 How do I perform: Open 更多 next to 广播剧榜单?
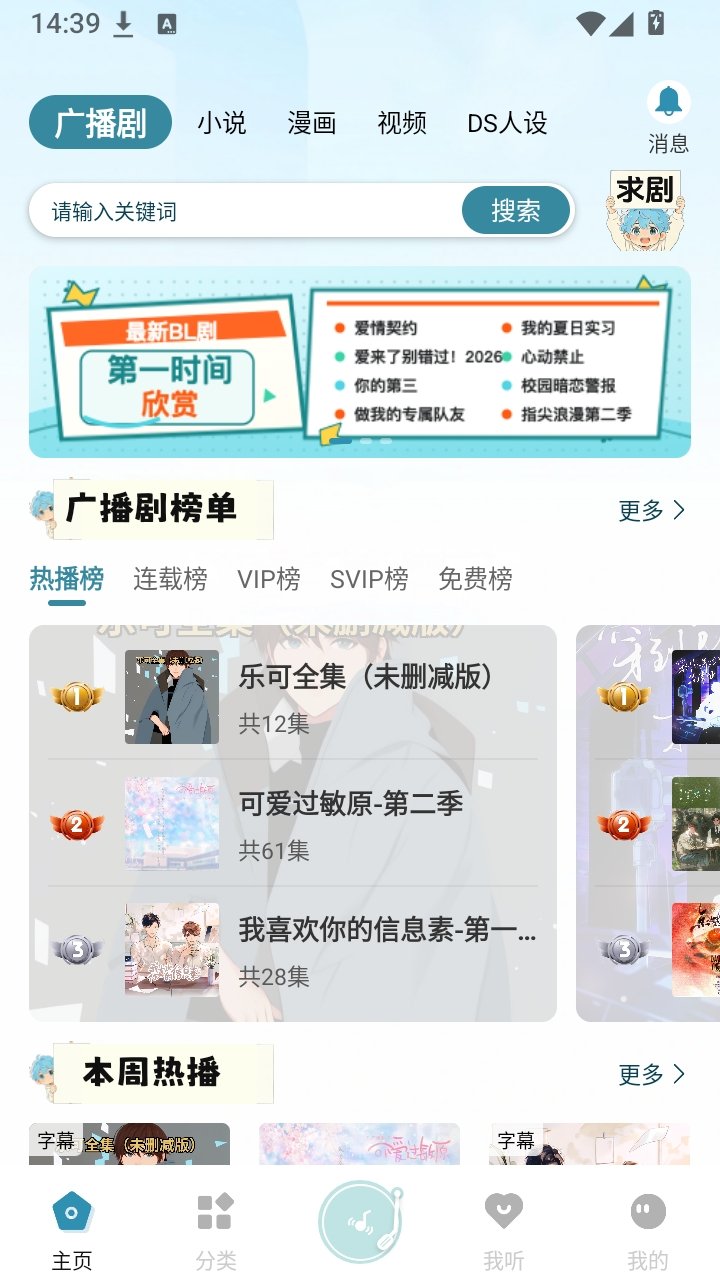point(652,510)
